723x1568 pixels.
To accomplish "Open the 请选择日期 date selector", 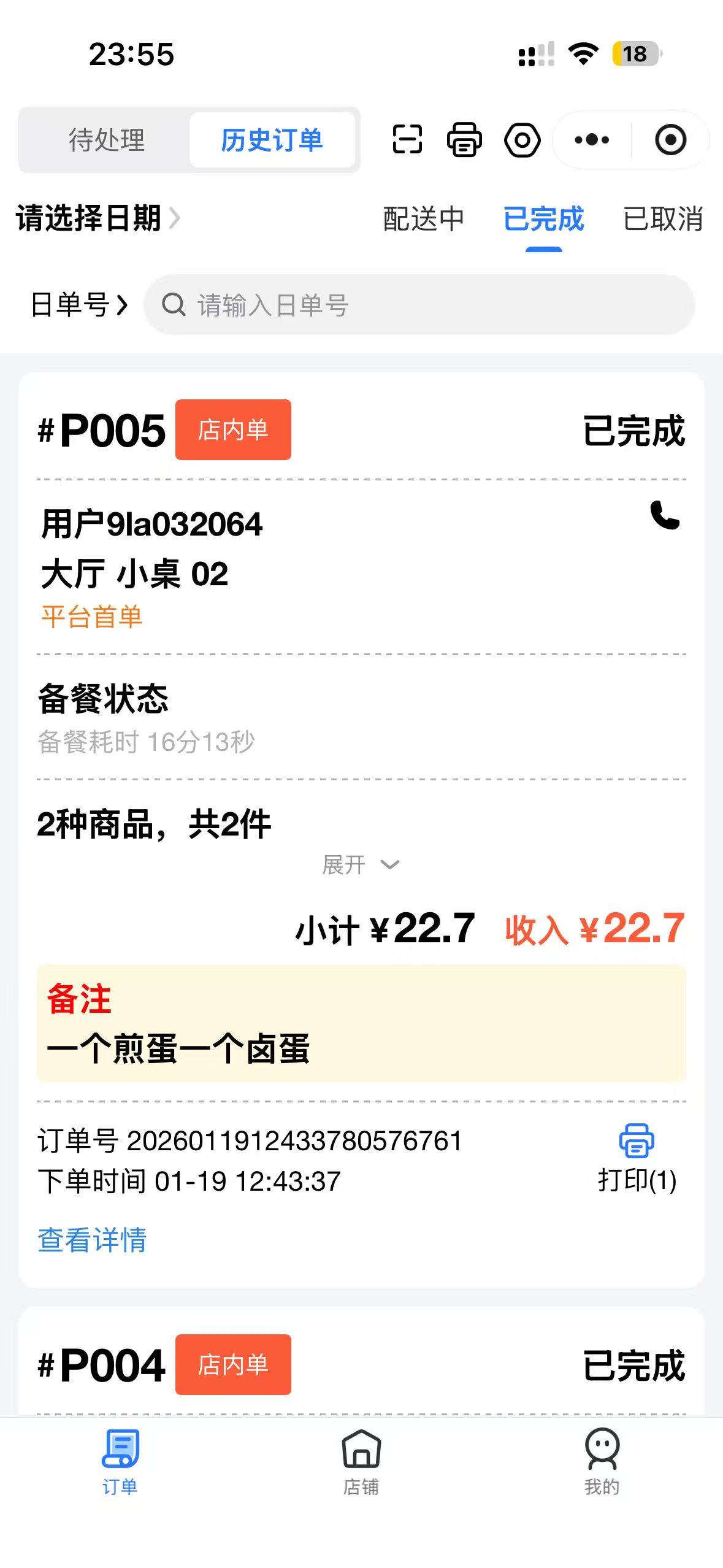I will (90, 218).
